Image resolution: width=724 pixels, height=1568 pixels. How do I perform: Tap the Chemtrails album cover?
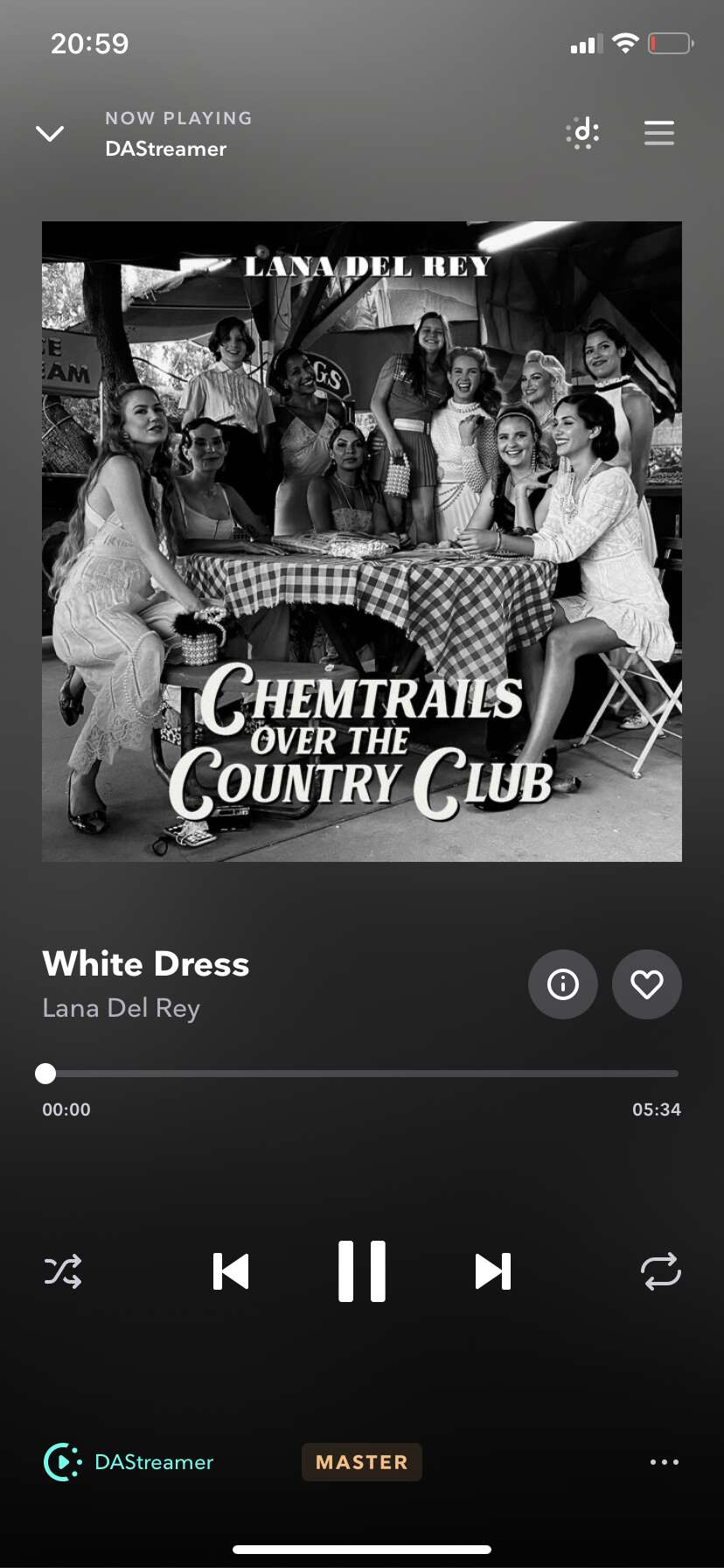click(362, 542)
